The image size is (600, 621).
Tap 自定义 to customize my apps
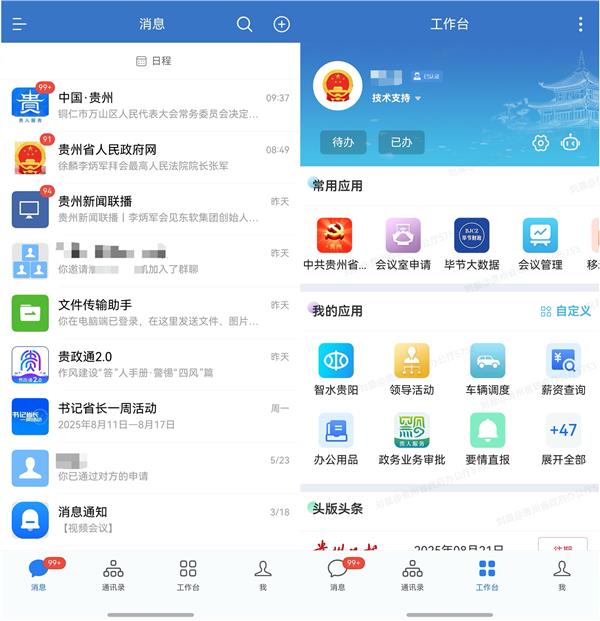(x=565, y=311)
